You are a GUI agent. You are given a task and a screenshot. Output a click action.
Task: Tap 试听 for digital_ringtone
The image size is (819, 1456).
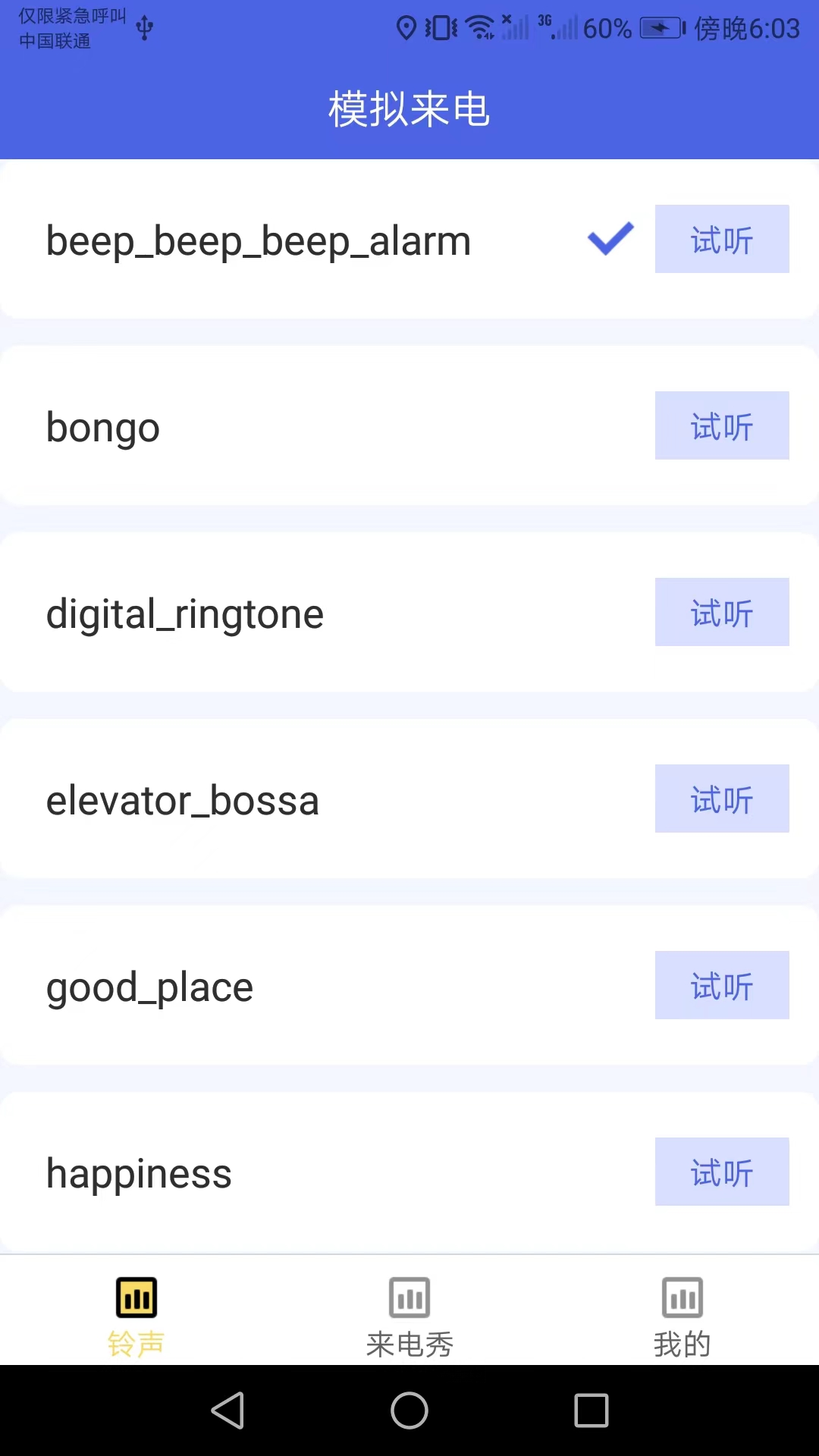pos(721,612)
